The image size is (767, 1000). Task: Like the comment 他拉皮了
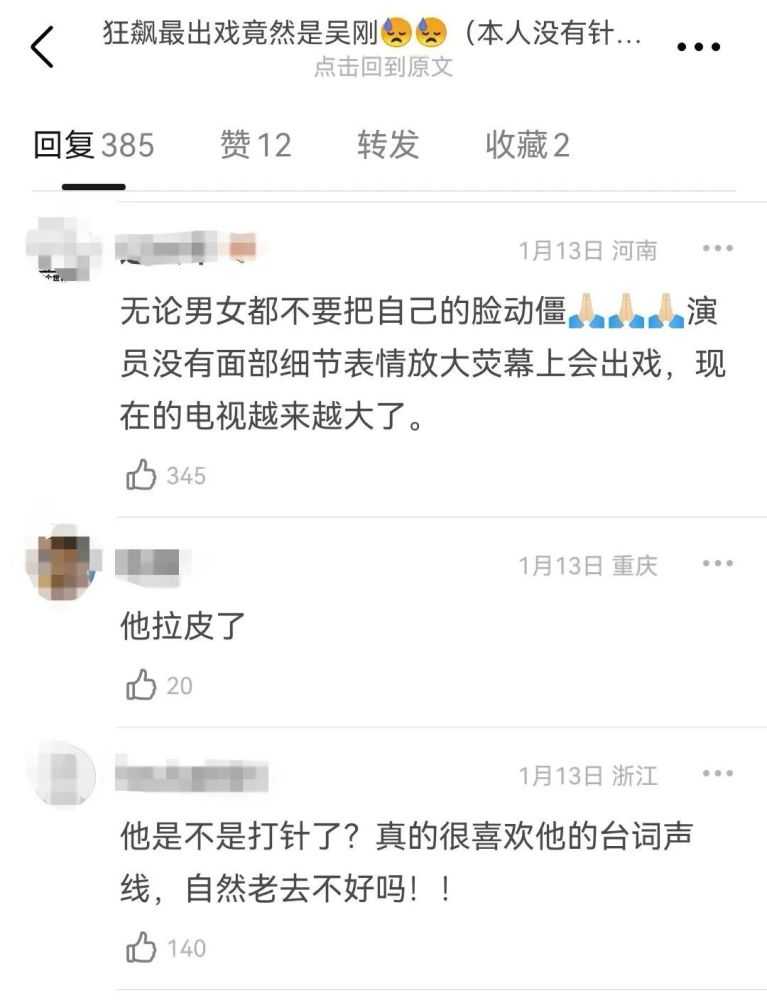coord(142,686)
